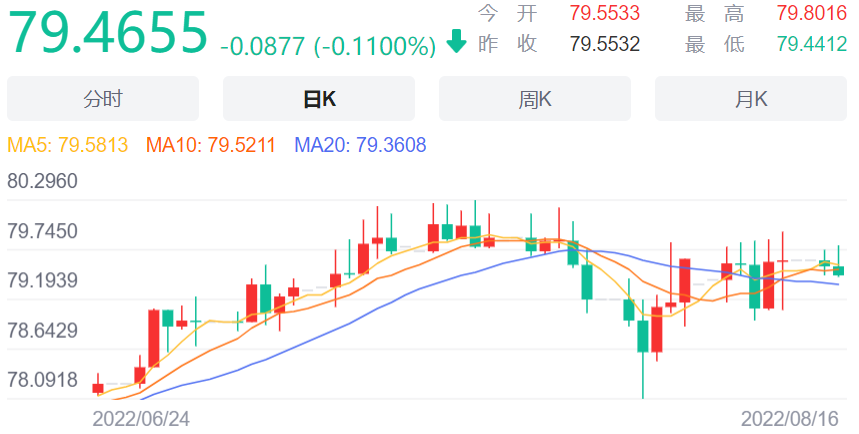The width and height of the screenshot is (859, 434).
Task: Open the 月K monthly chart
Action: click(x=751, y=99)
